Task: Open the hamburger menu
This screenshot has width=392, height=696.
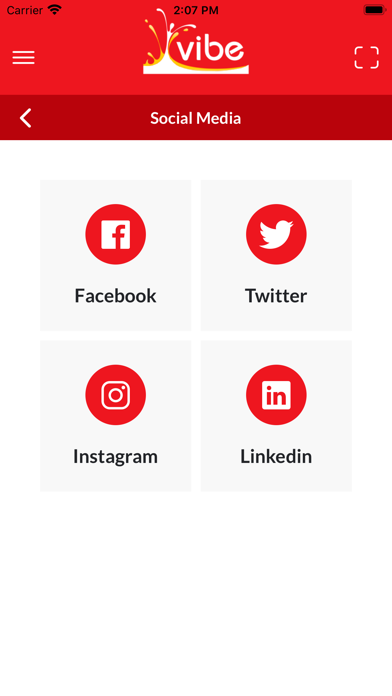Action: [x=24, y=58]
